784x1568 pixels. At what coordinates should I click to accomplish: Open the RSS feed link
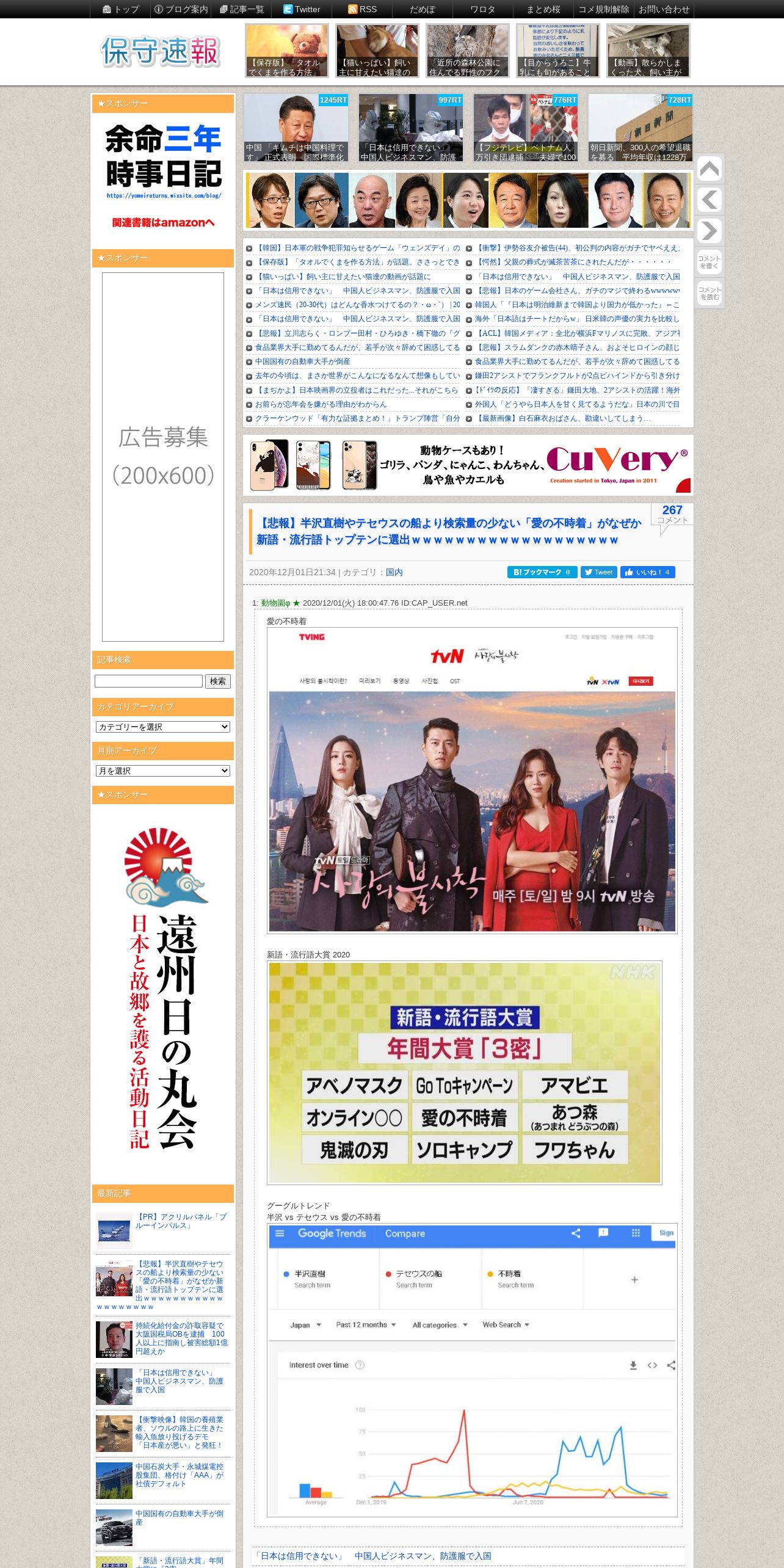[x=362, y=9]
